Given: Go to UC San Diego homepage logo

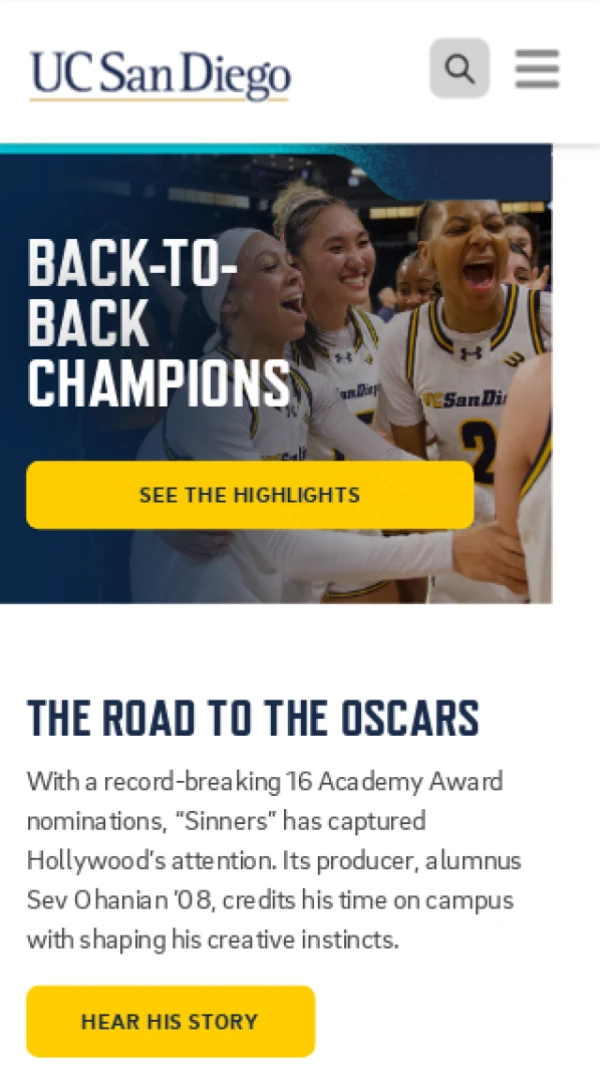Looking at the screenshot, I should (x=160, y=75).
